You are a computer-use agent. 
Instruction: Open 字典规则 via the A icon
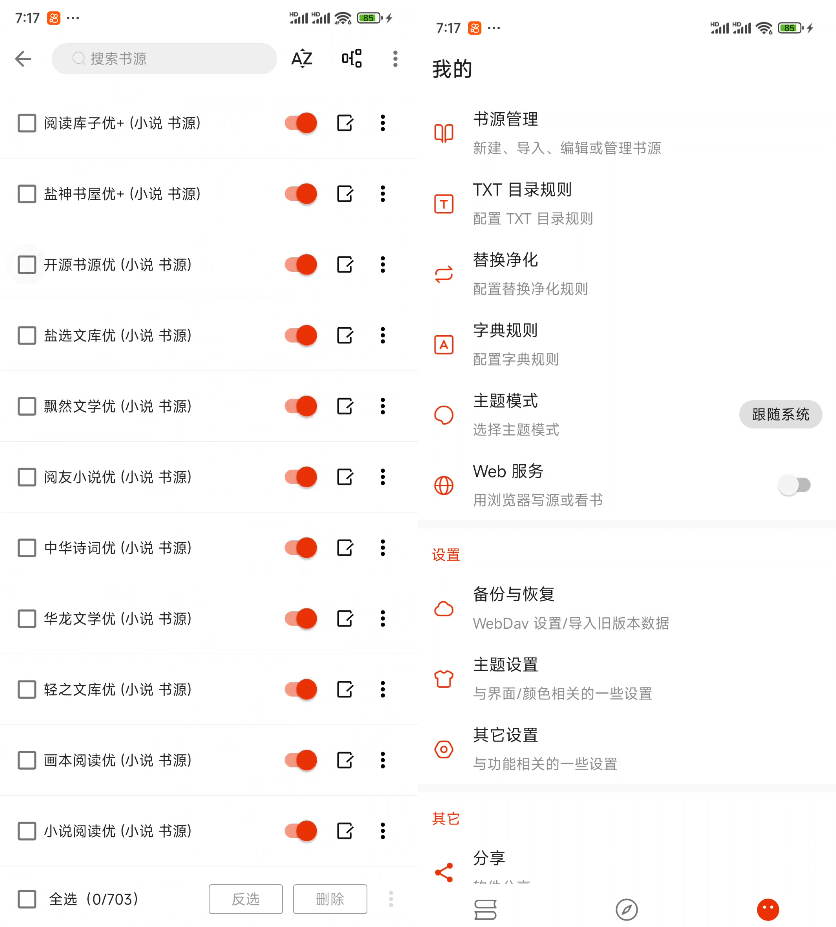[x=444, y=342]
